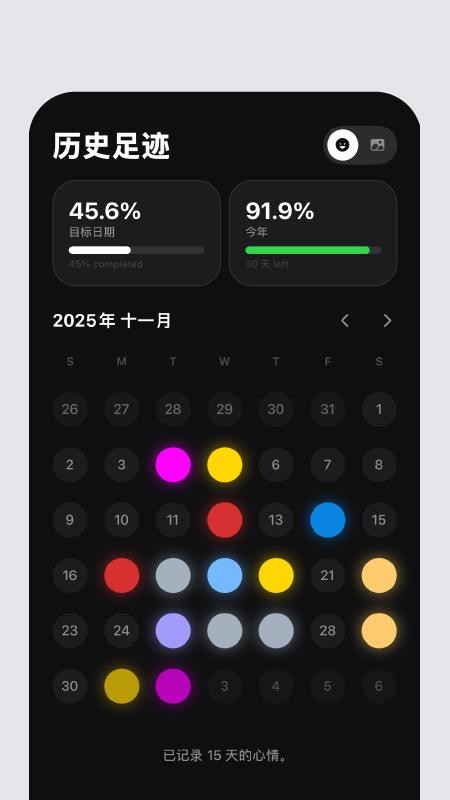
Task: Open the 45.6% 目标日期 card
Action: pos(137,233)
